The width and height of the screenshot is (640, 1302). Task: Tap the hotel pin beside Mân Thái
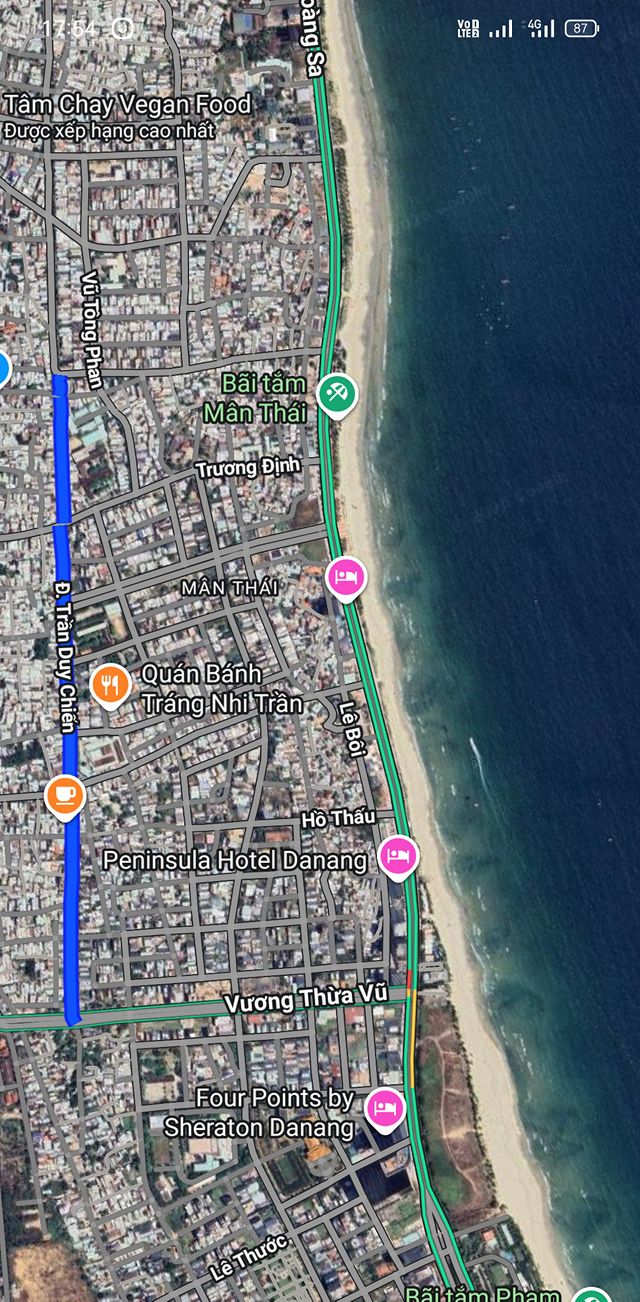pos(346,577)
